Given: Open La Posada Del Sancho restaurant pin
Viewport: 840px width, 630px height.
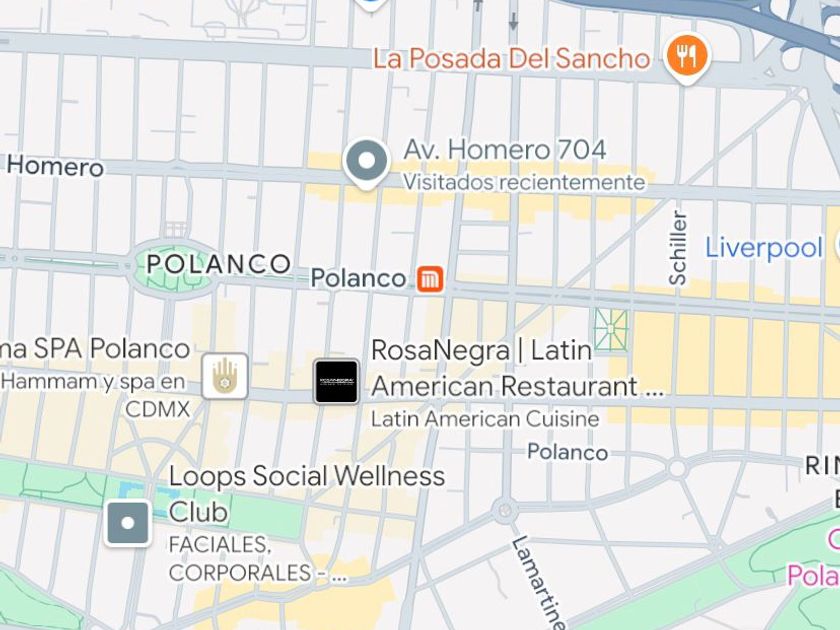Looking at the screenshot, I should point(688,56).
